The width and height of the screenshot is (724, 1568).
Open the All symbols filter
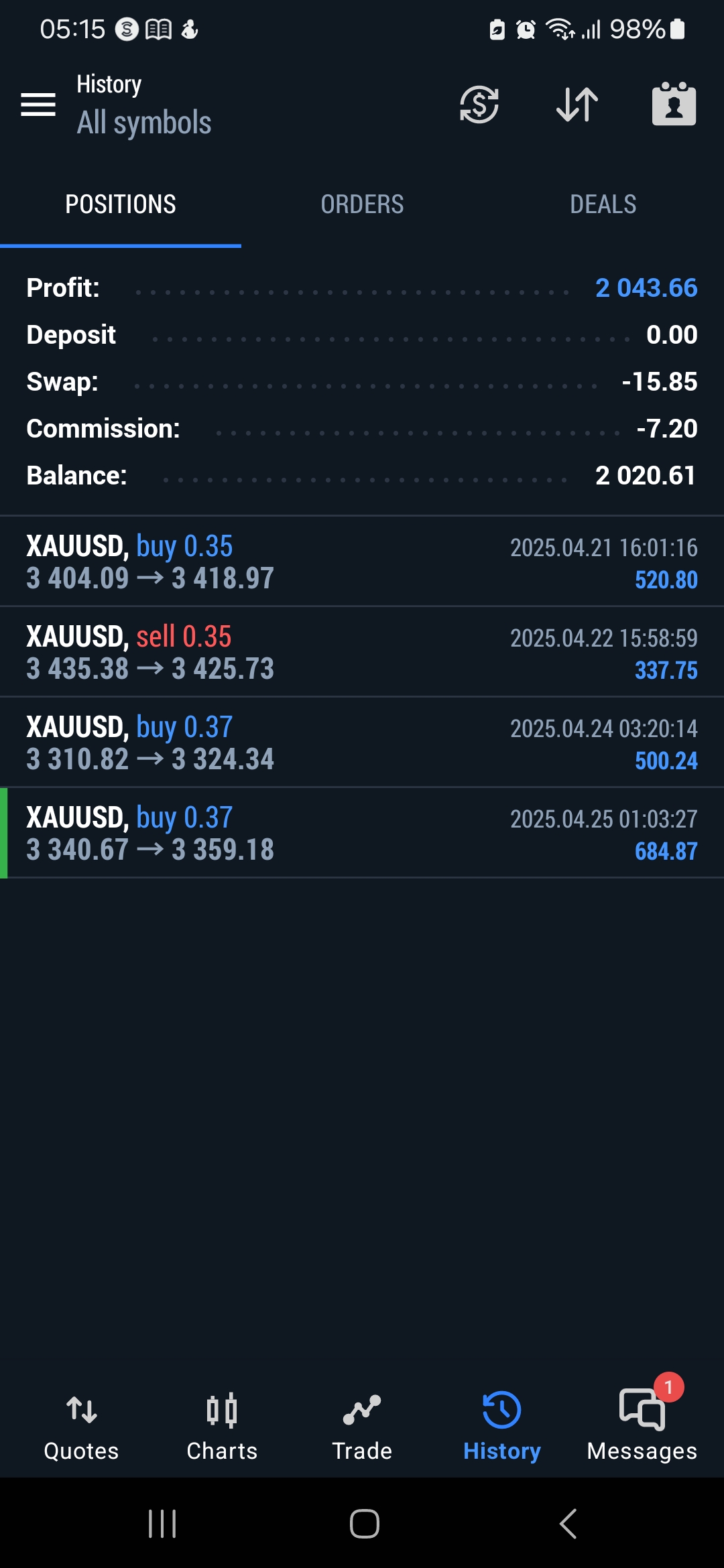[x=144, y=122]
